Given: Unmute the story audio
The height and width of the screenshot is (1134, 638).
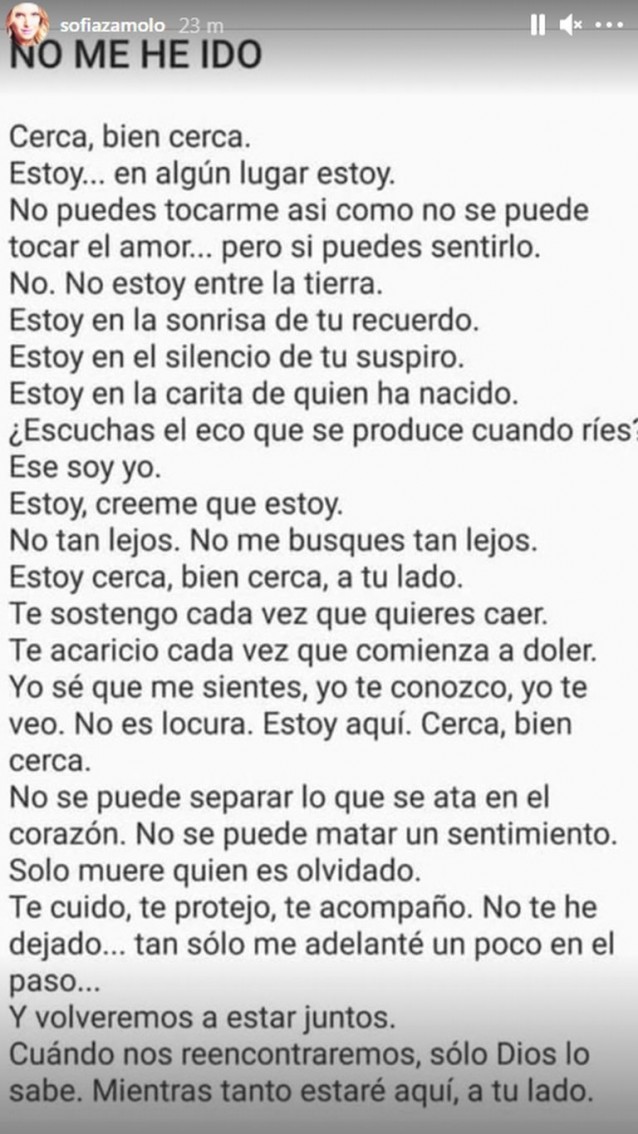Looking at the screenshot, I should pos(571,26).
